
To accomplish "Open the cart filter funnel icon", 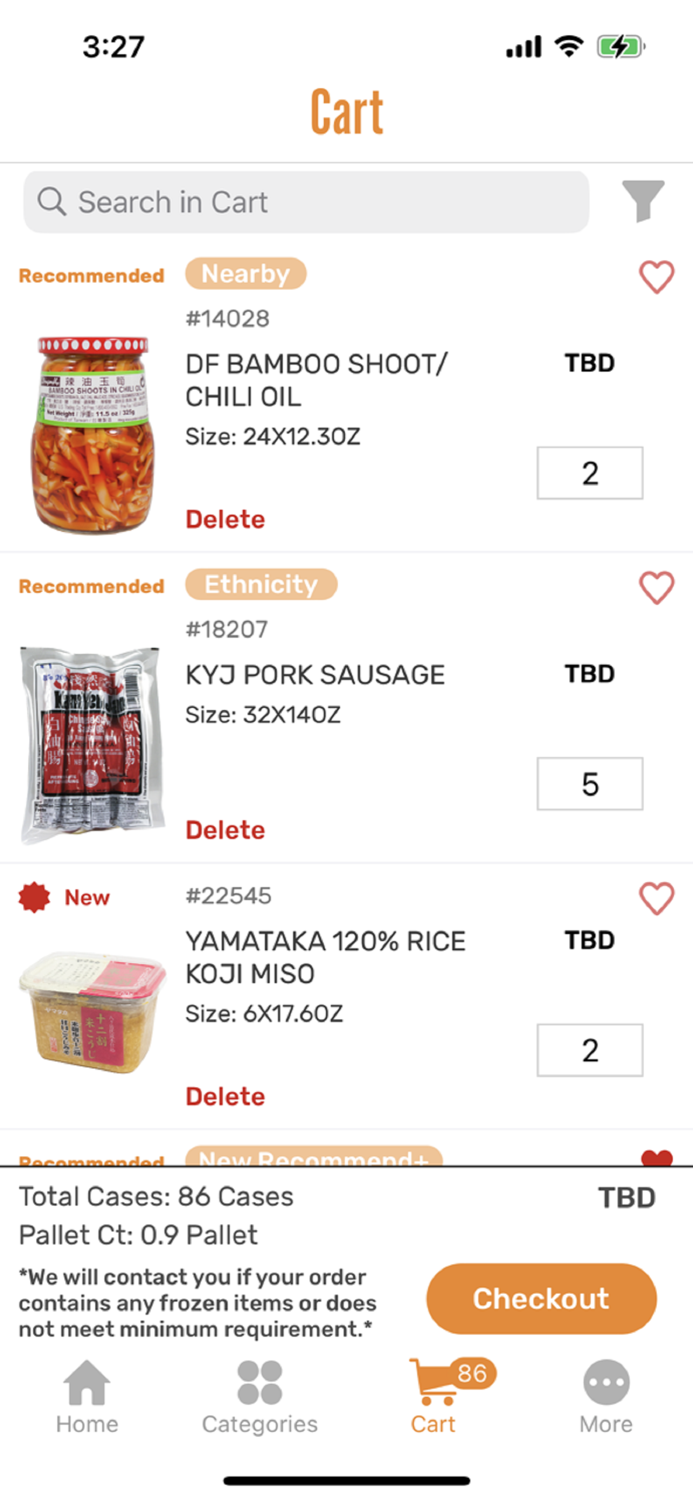I will 643,201.
